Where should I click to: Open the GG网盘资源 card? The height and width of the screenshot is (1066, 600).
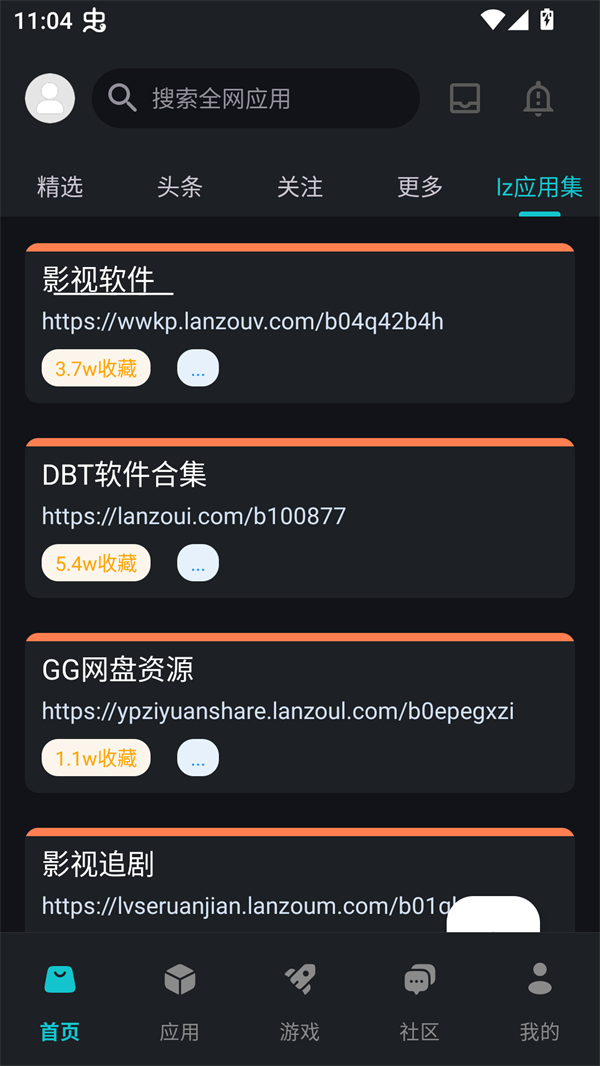300,690
